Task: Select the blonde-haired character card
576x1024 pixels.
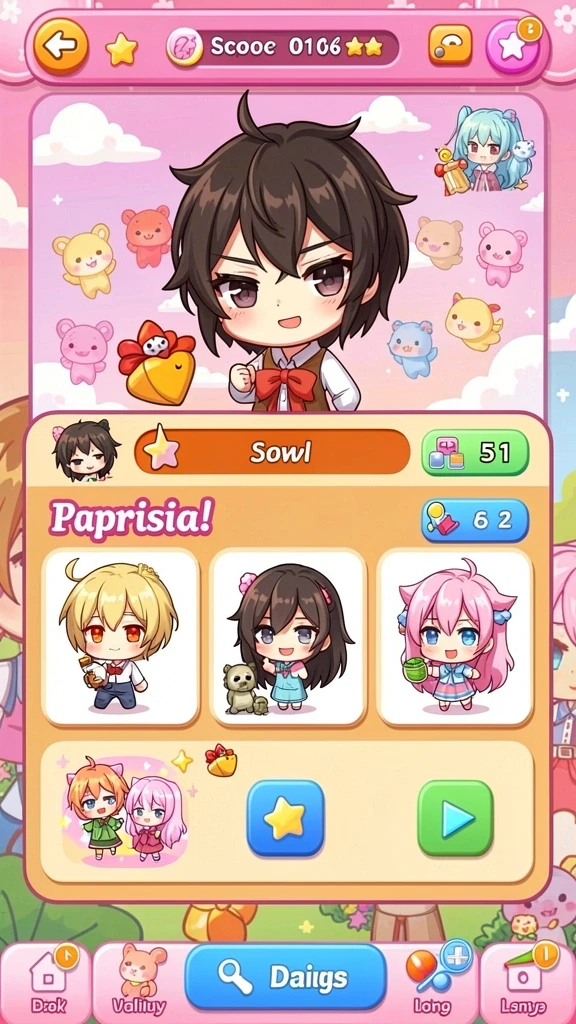Action: click(120, 637)
